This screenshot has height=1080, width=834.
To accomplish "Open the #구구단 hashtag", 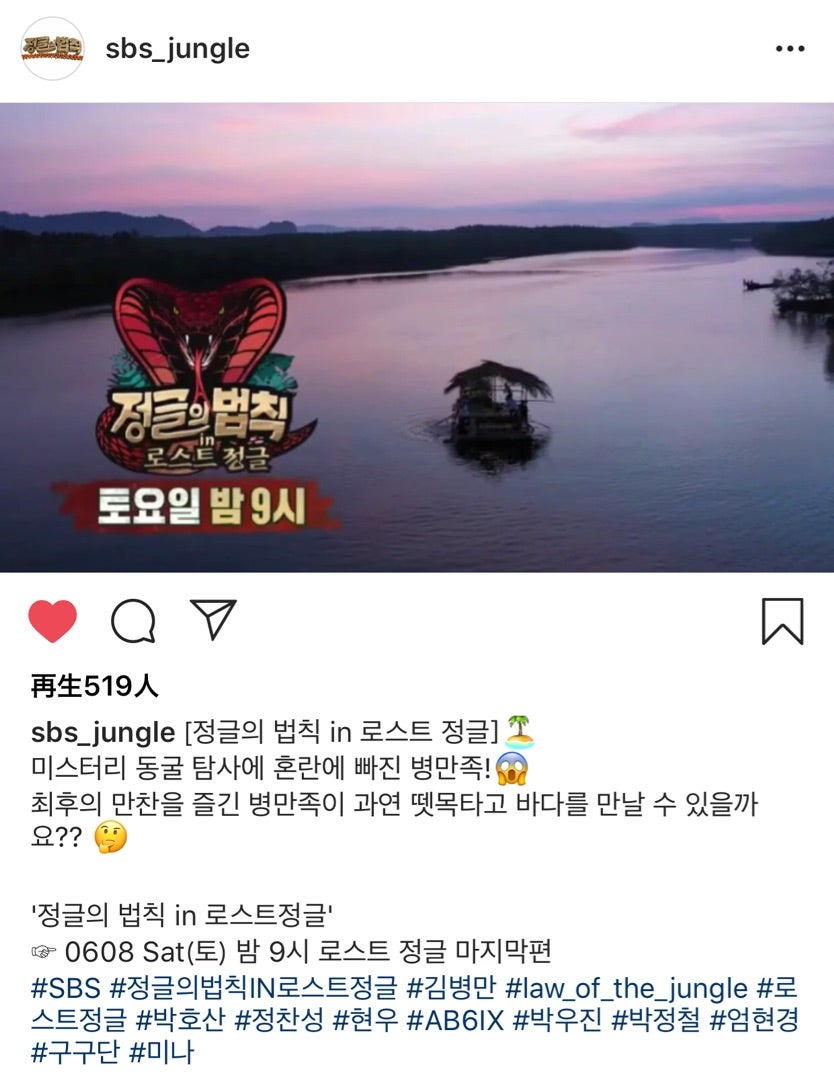I will click(x=76, y=1051).
